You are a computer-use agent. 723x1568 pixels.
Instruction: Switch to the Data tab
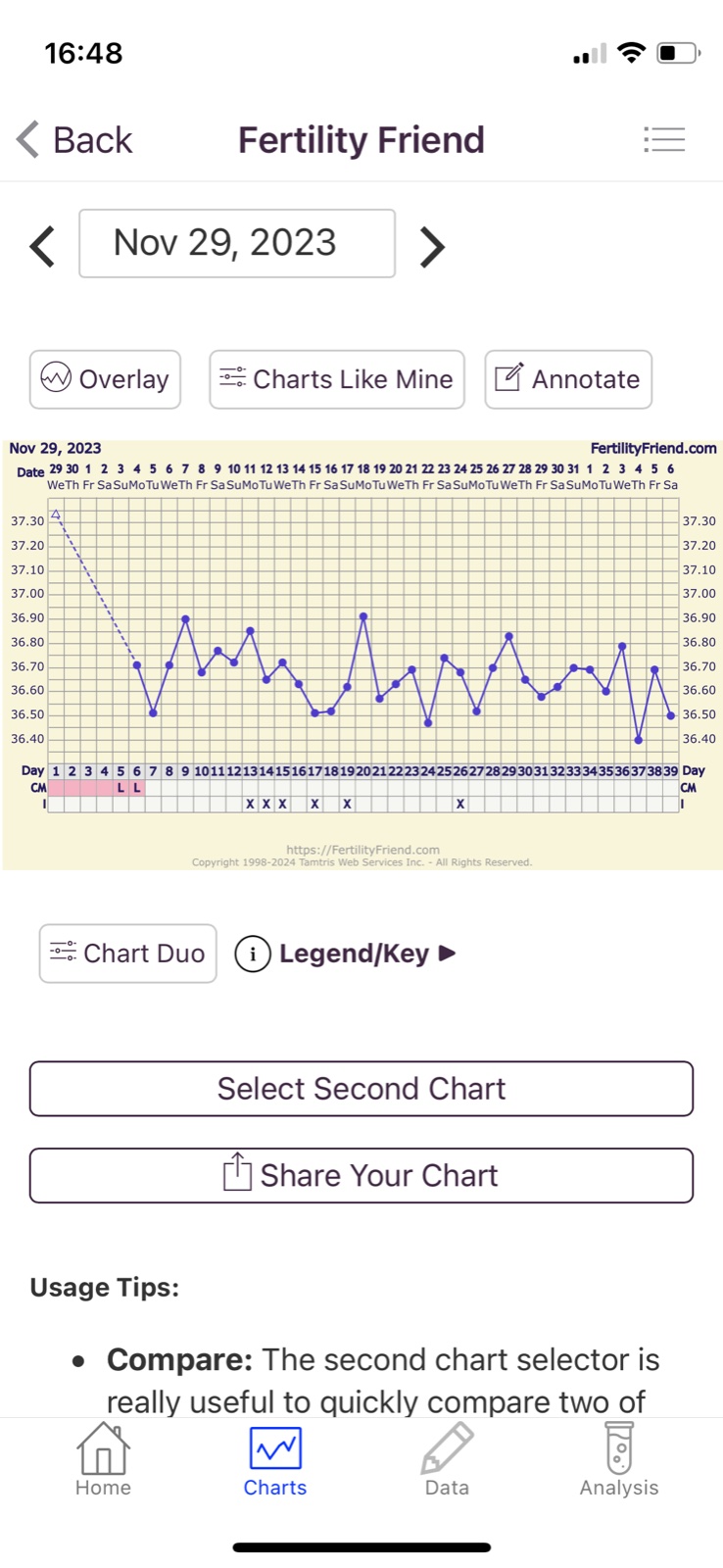pos(447,1460)
